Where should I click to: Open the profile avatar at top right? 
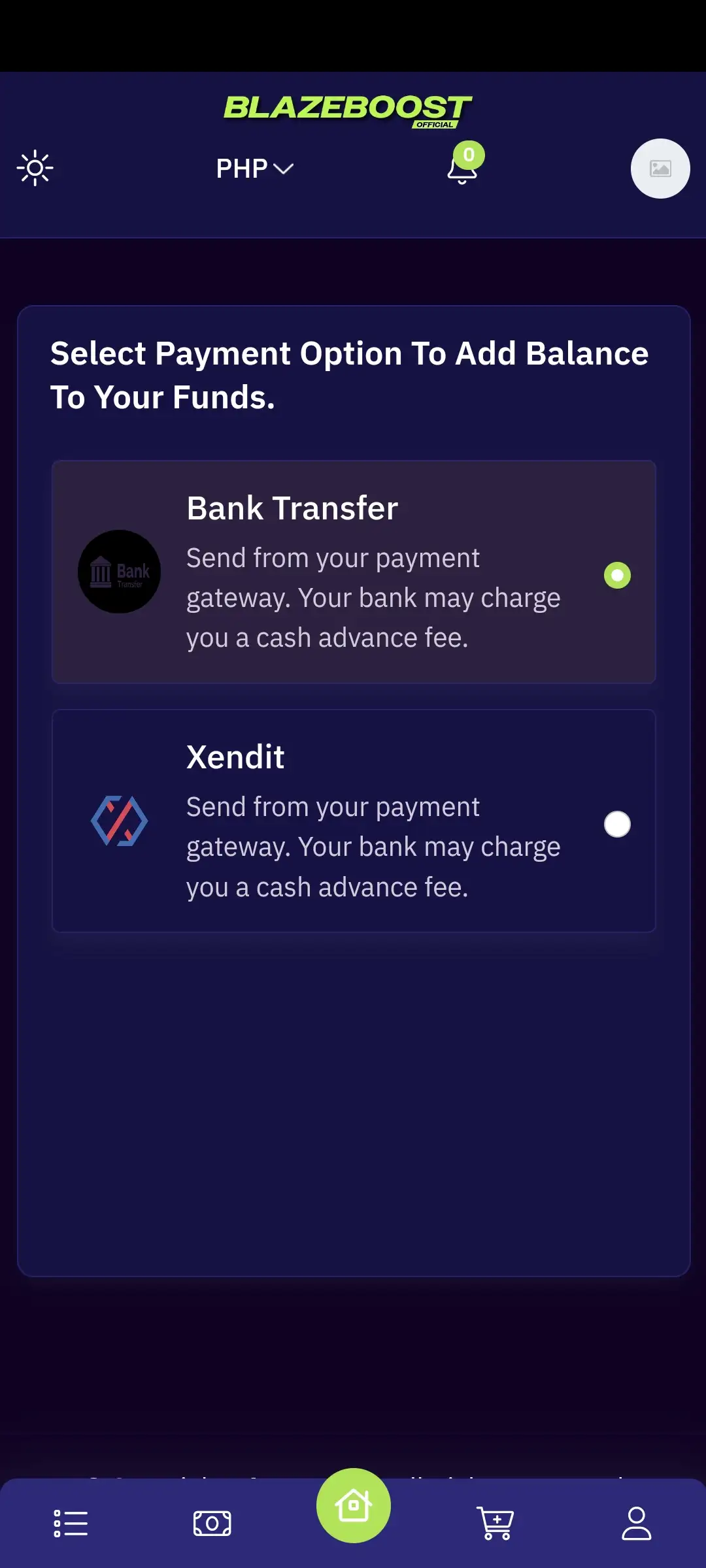click(660, 169)
